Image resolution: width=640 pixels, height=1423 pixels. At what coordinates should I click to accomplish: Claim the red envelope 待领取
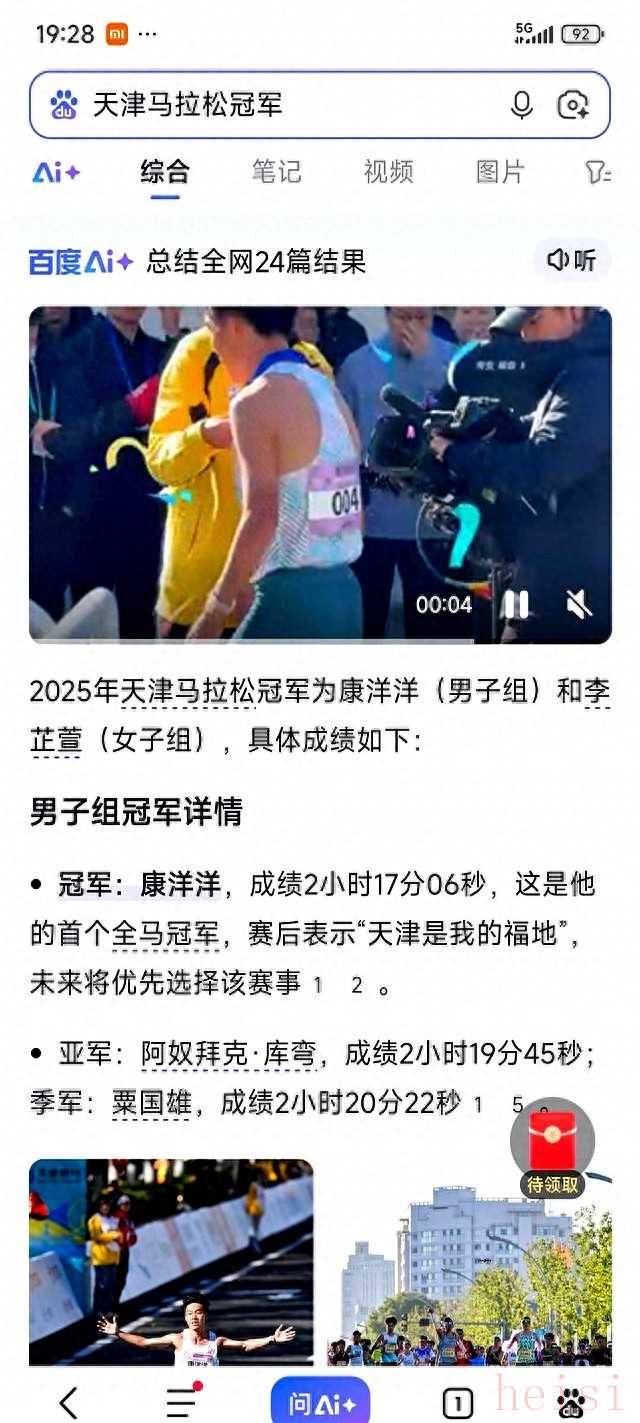coord(552,1152)
